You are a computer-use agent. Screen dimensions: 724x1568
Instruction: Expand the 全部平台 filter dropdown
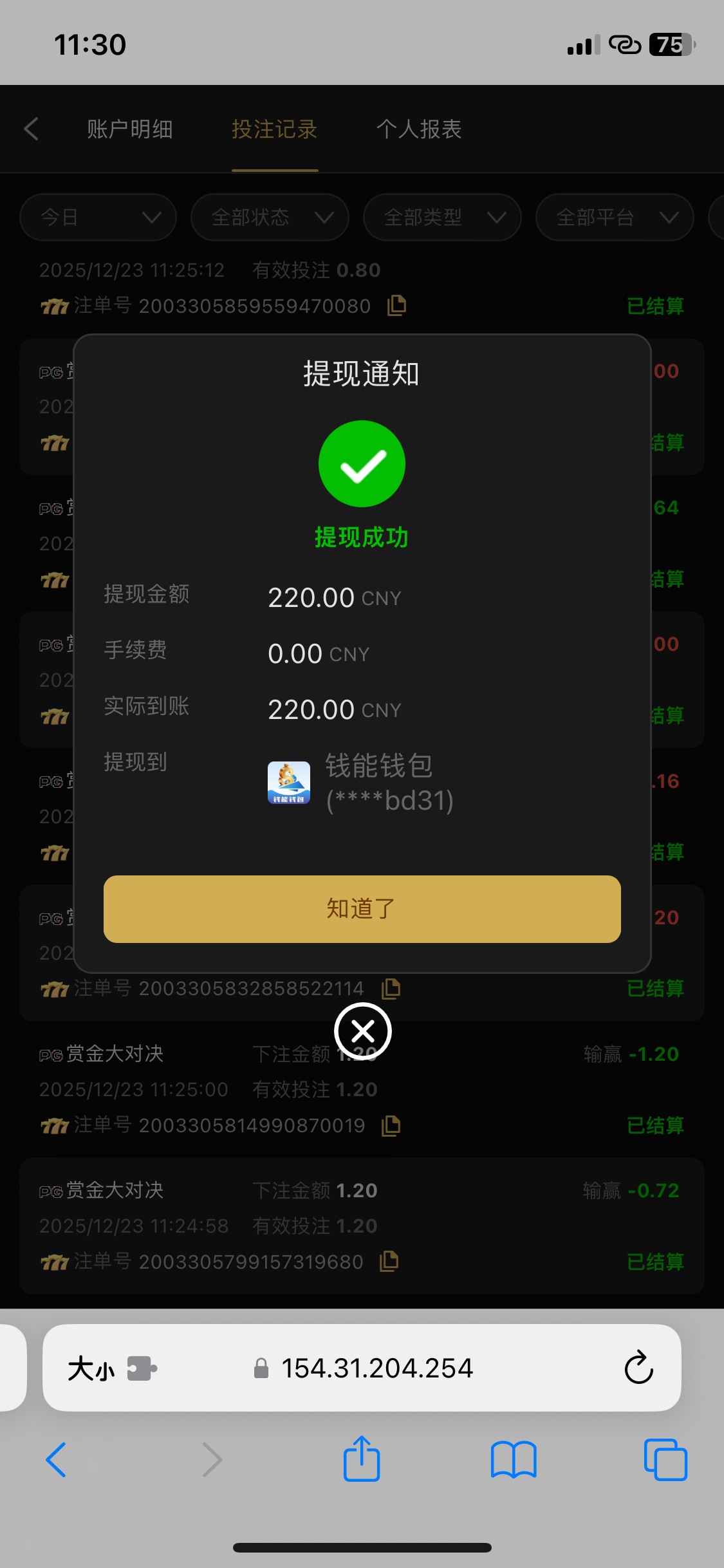pos(615,218)
